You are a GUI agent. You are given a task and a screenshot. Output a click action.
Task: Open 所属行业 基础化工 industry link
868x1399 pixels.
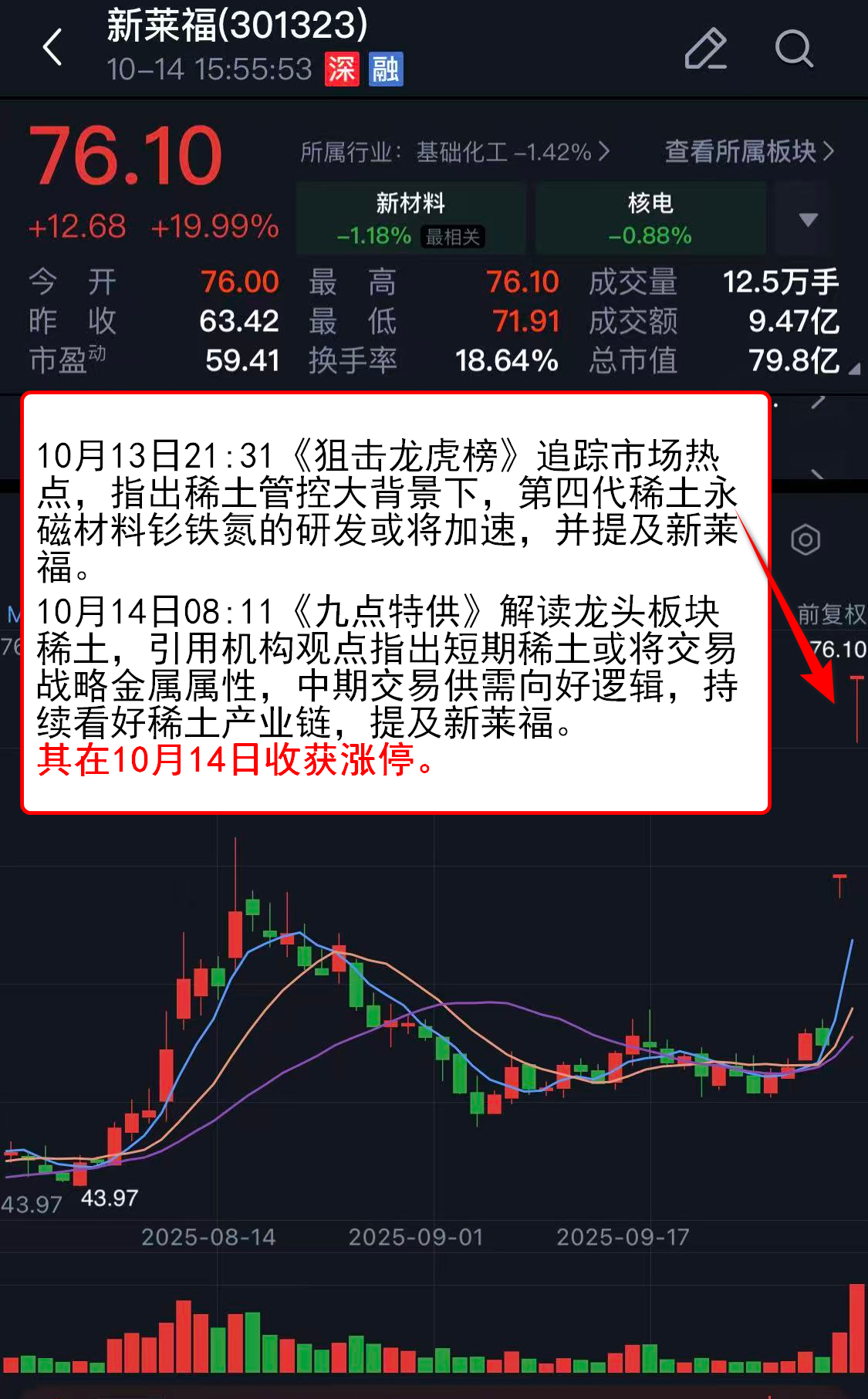(454, 152)
